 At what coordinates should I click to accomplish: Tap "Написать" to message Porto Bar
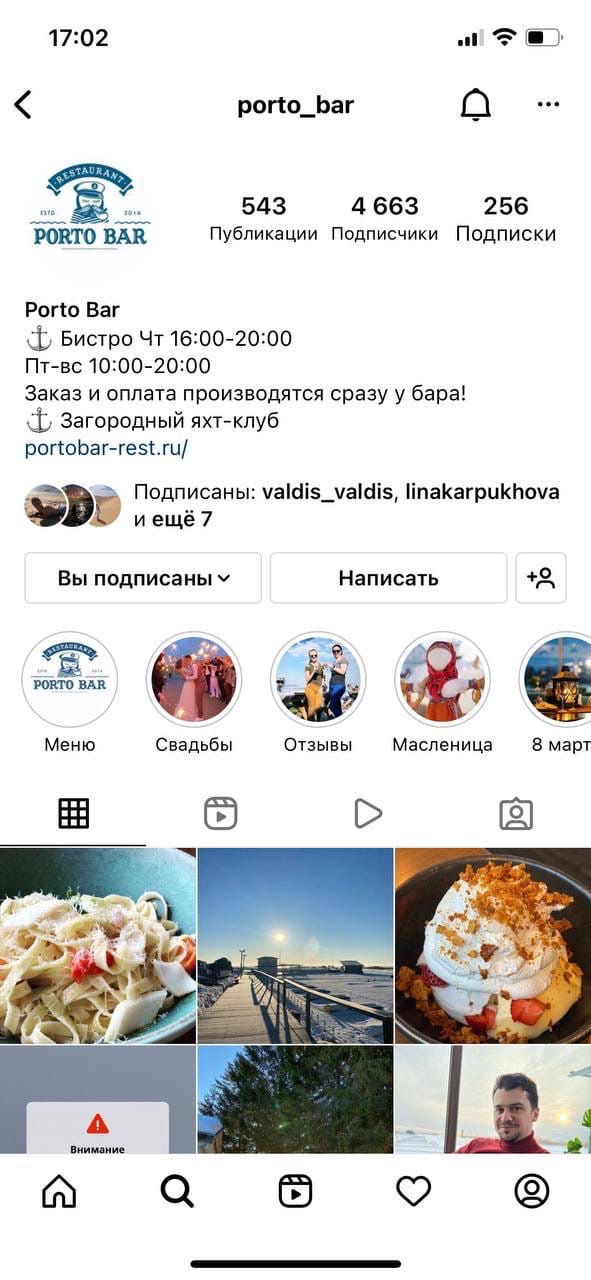[x=388, y=578]
